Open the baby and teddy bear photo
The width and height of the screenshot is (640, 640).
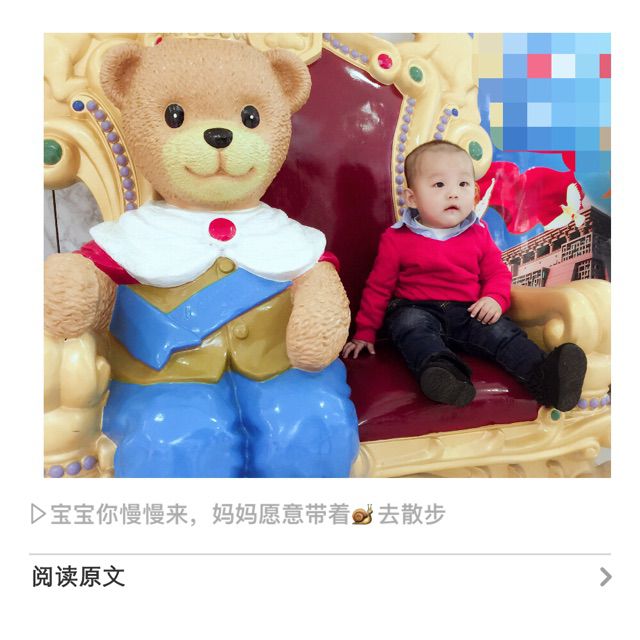coord(327,255)
